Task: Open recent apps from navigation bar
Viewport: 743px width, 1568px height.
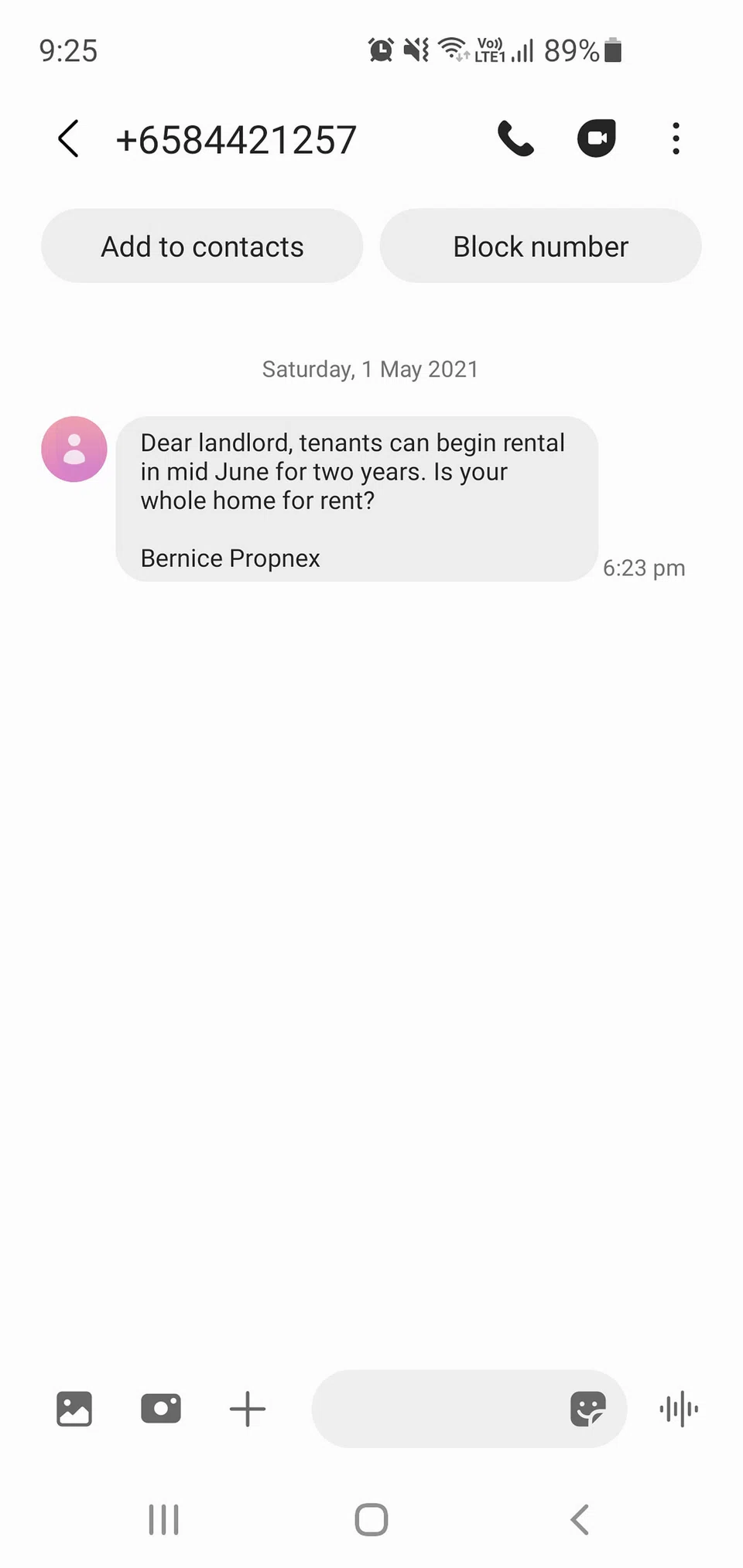Action: 163,1519
